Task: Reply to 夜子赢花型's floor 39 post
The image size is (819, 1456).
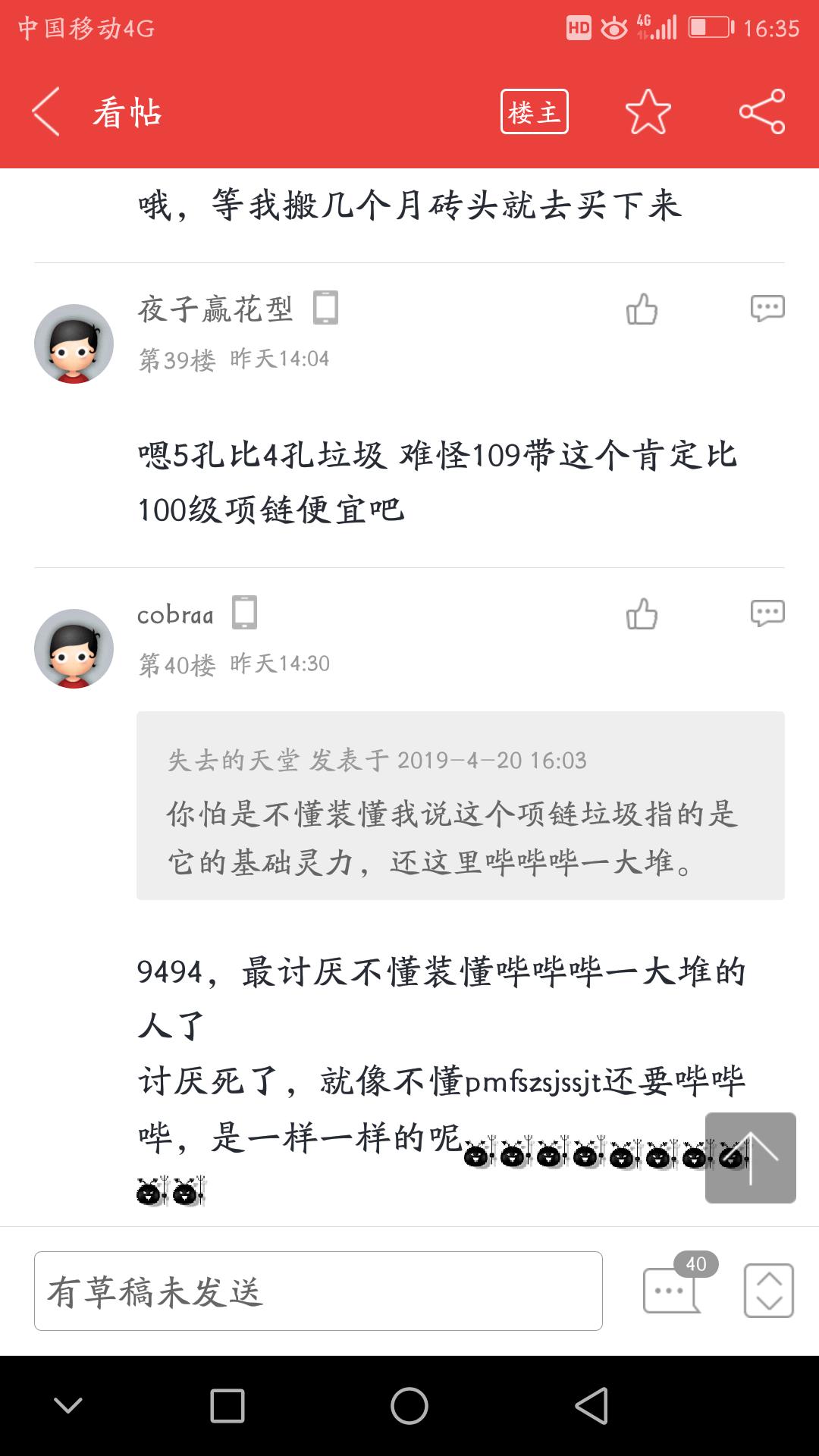Action: coord(767,309)
